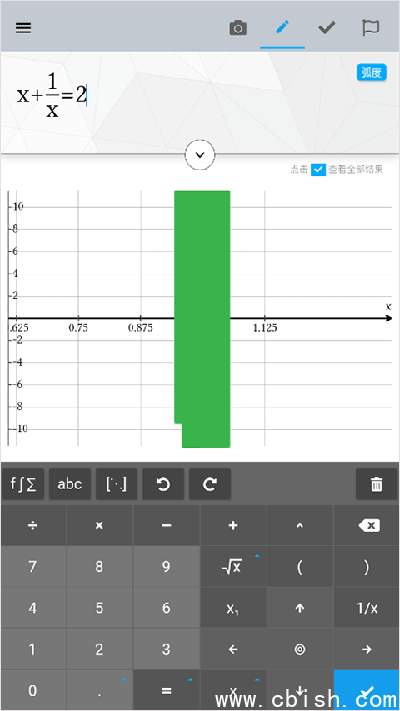Open the flag tab
The height and width of the screenshot is (711, 400).
coord(371,28)
